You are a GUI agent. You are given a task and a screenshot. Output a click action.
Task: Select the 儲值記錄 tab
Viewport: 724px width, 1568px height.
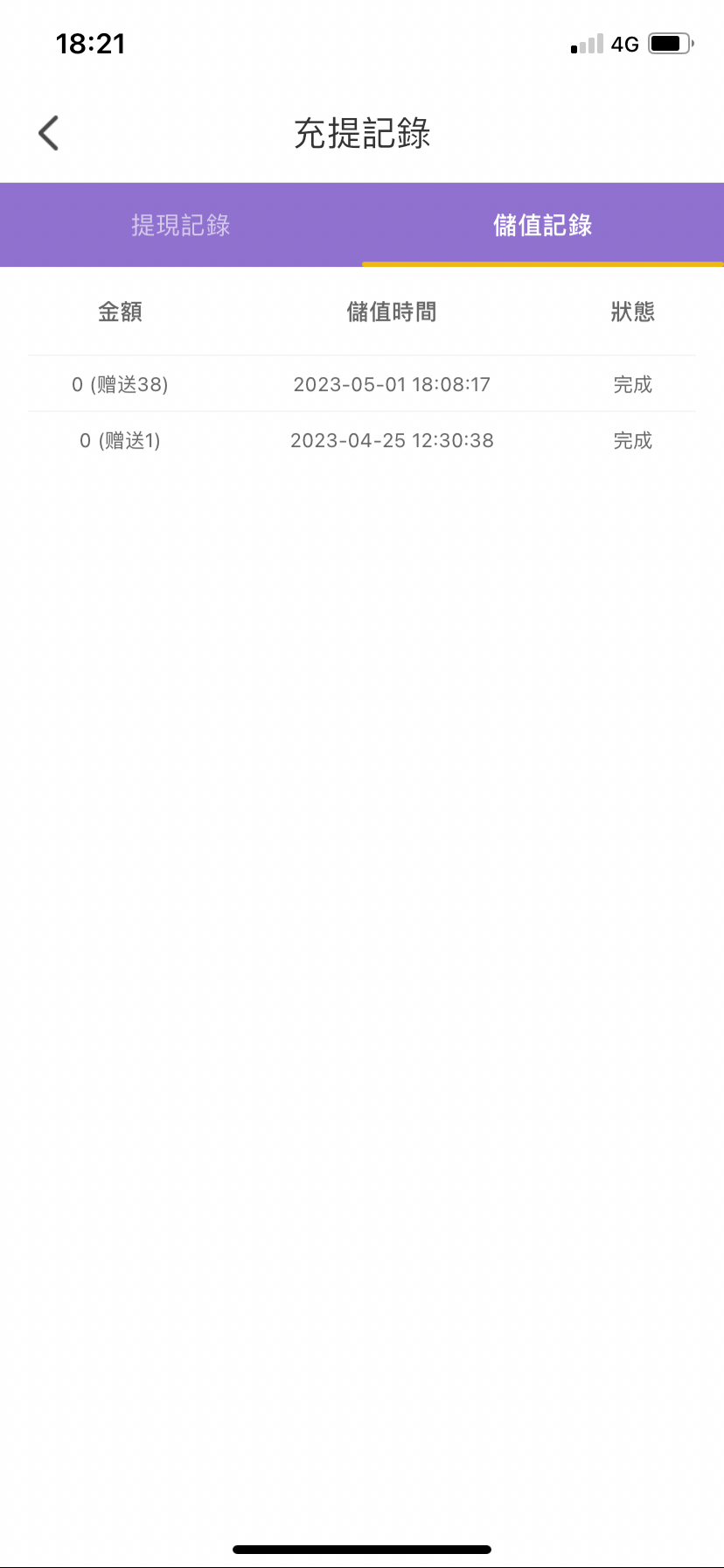(542, 225)
